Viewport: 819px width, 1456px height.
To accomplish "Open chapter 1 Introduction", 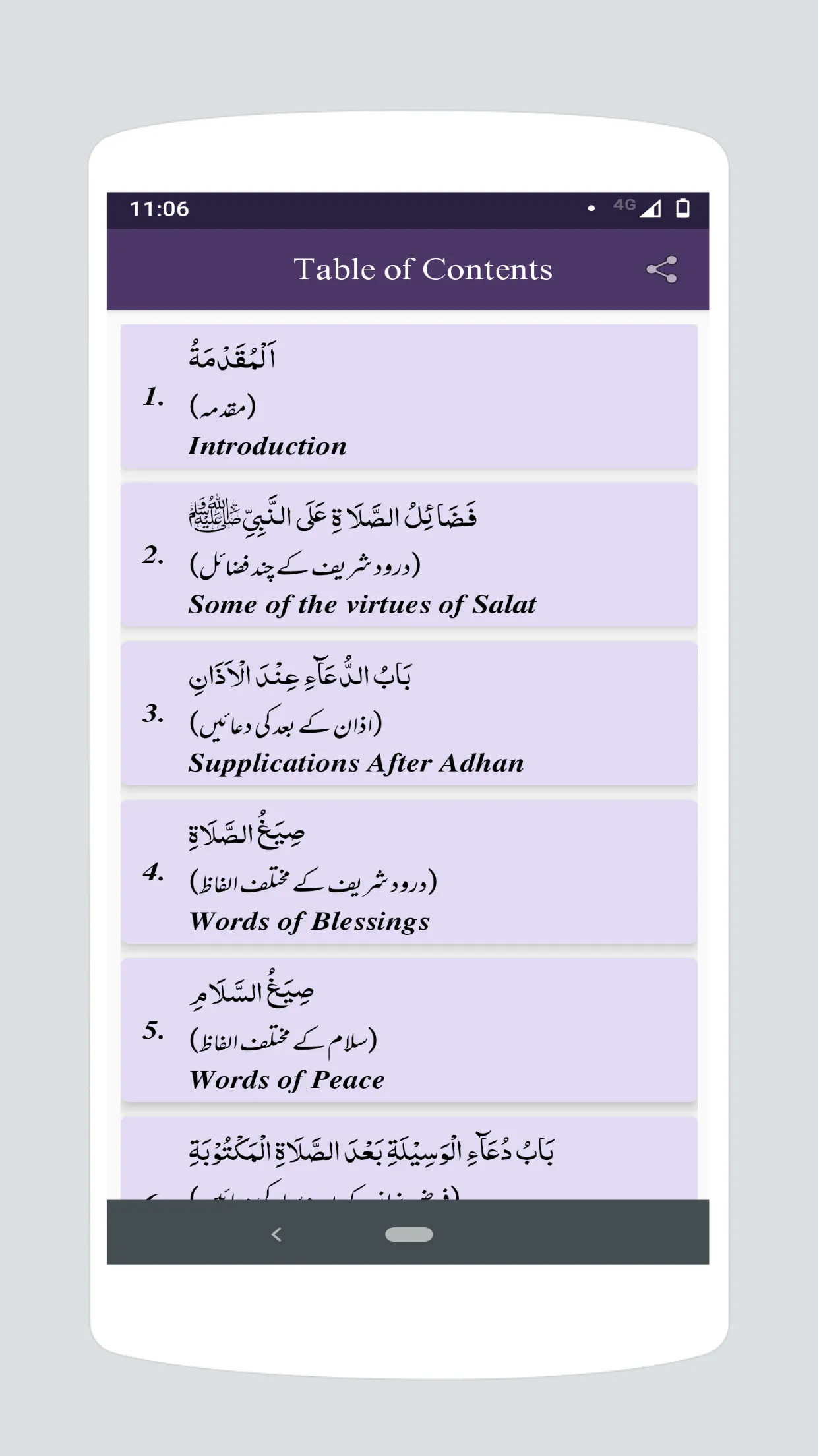I will click(x=409, y=397).
